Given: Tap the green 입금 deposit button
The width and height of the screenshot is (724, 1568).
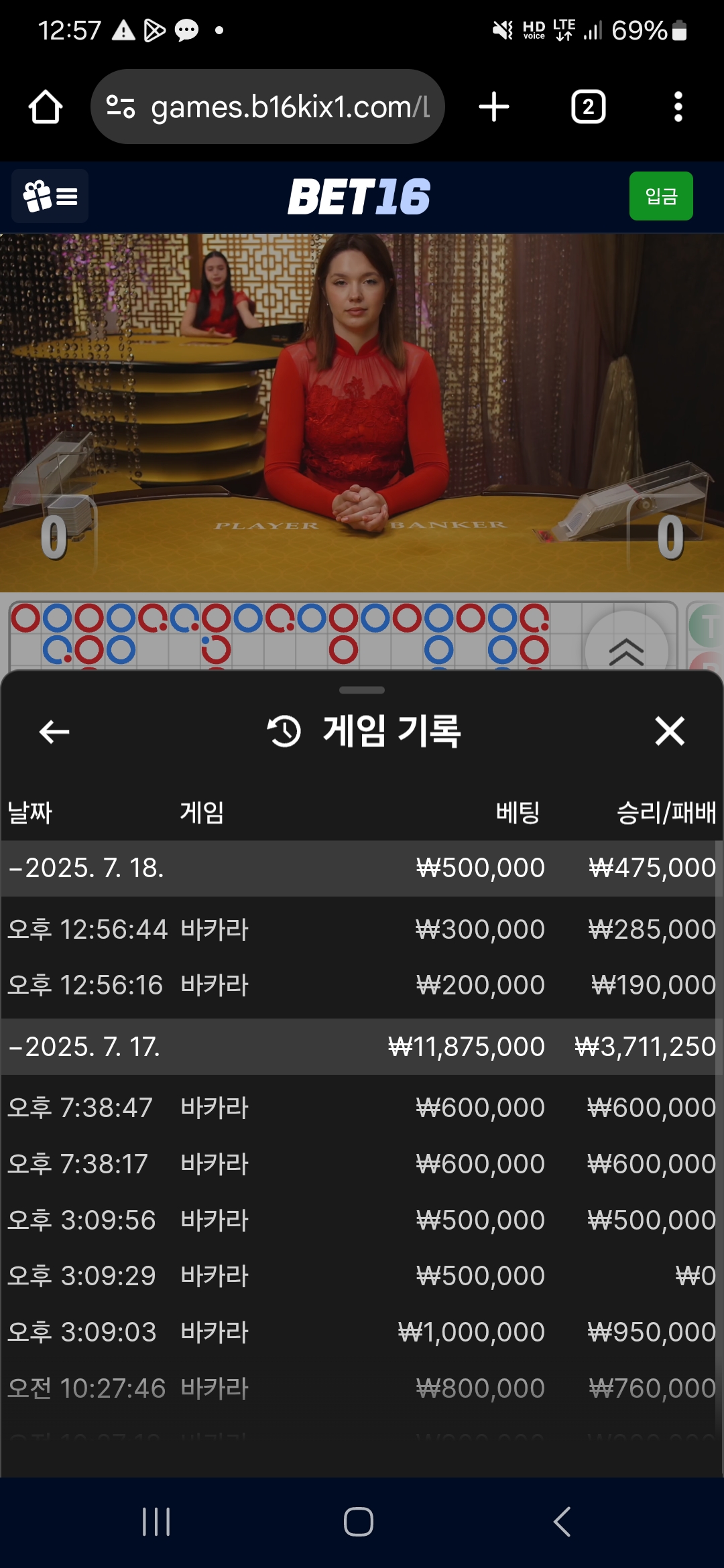Looking at the screenshot, I should click(661, 196).
